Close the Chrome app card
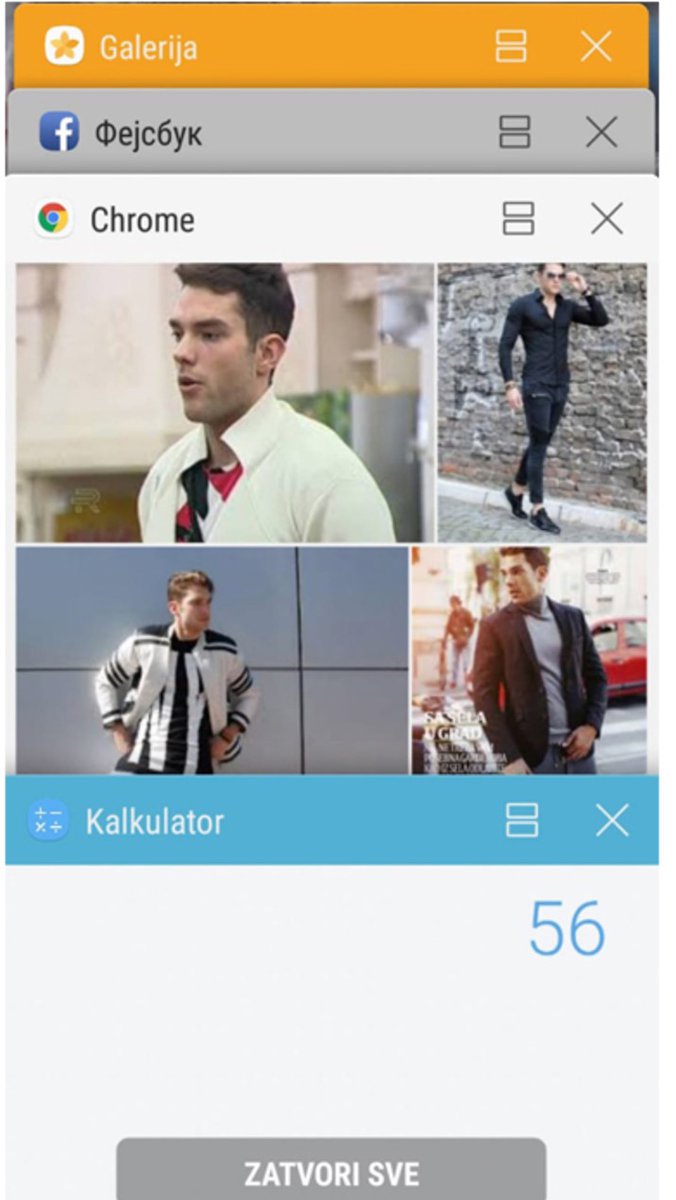 pos(607,218)
